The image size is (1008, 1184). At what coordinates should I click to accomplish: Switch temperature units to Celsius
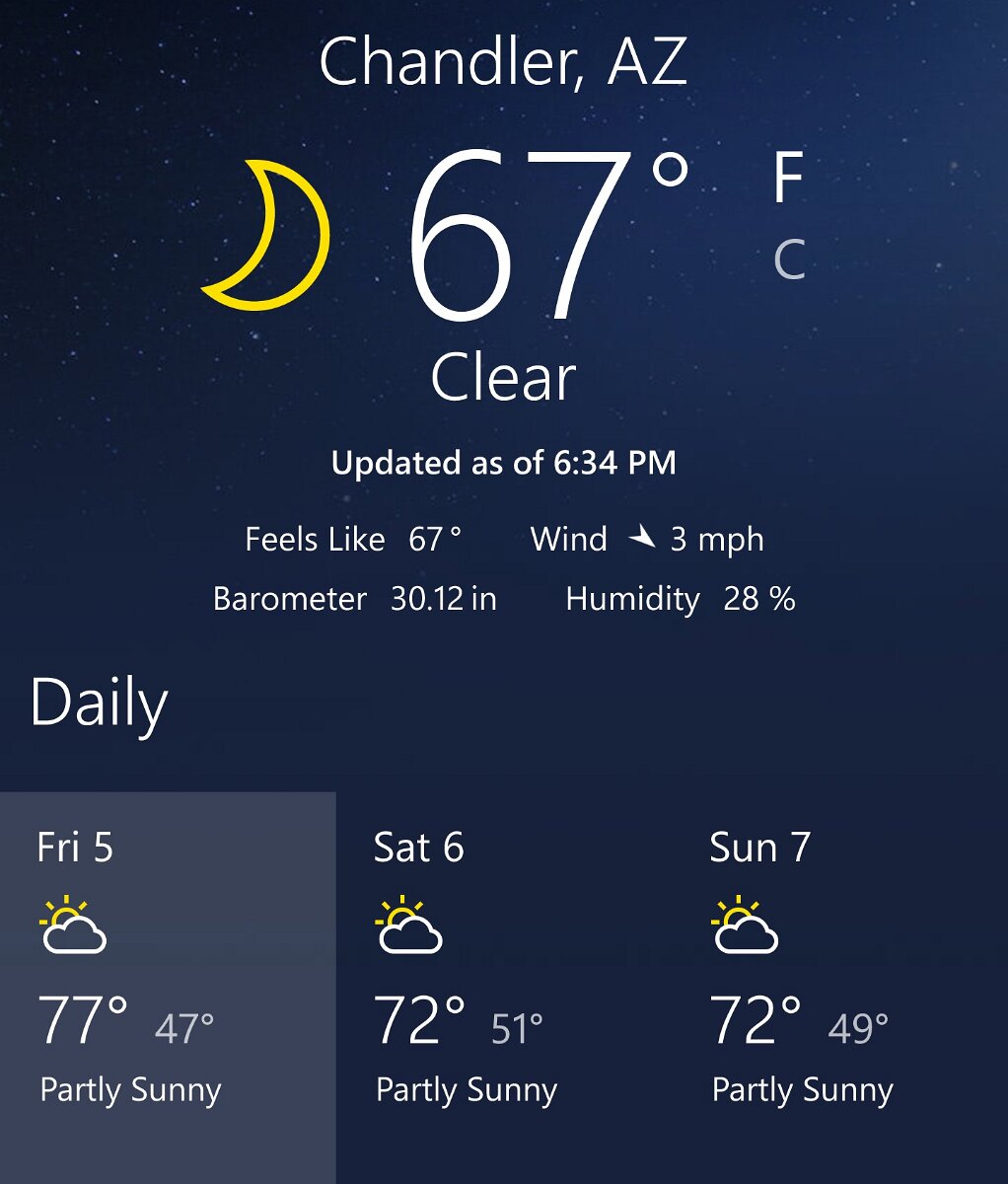[x=789, y=259]
